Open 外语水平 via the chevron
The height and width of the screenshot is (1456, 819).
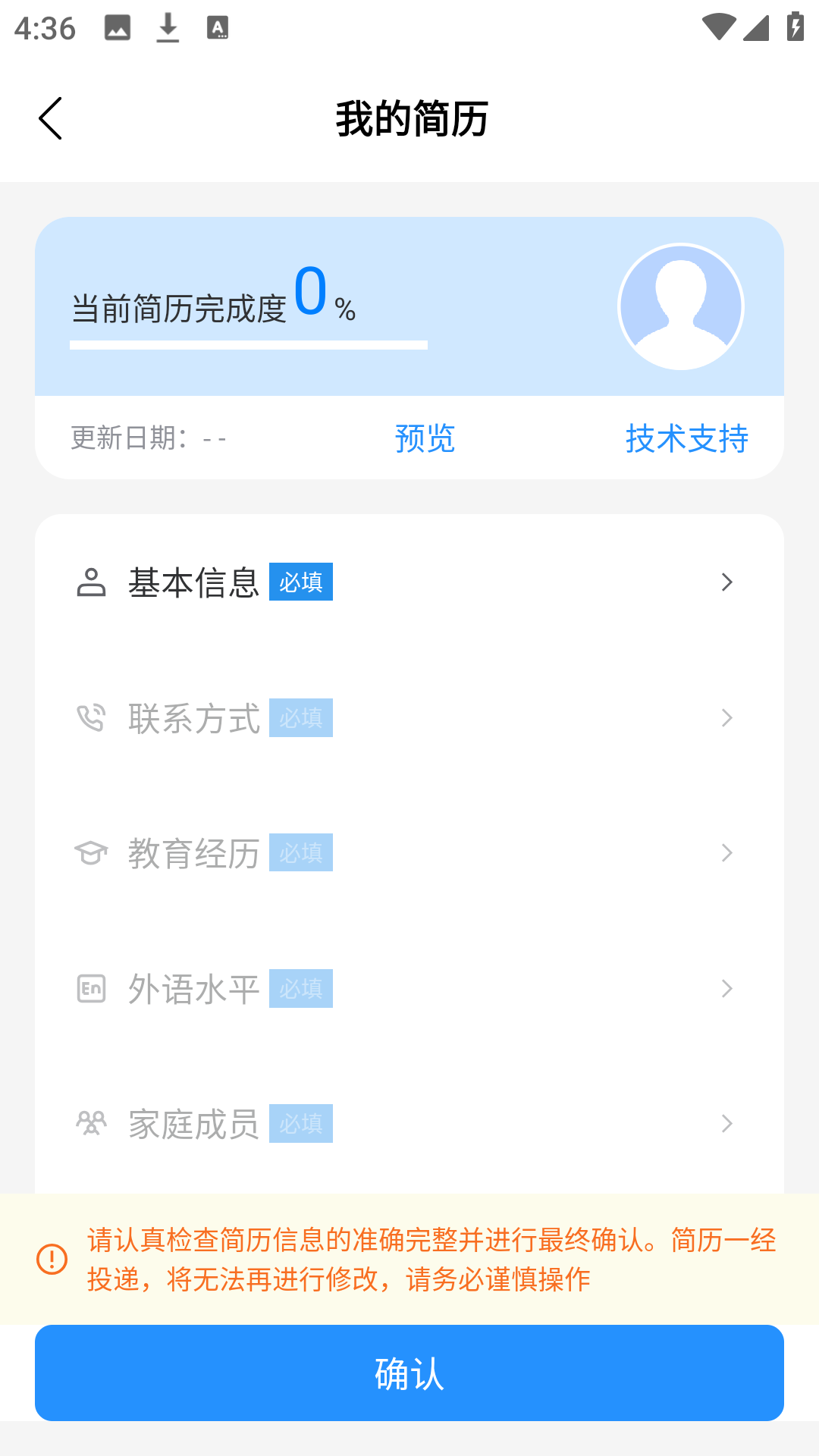727,988
